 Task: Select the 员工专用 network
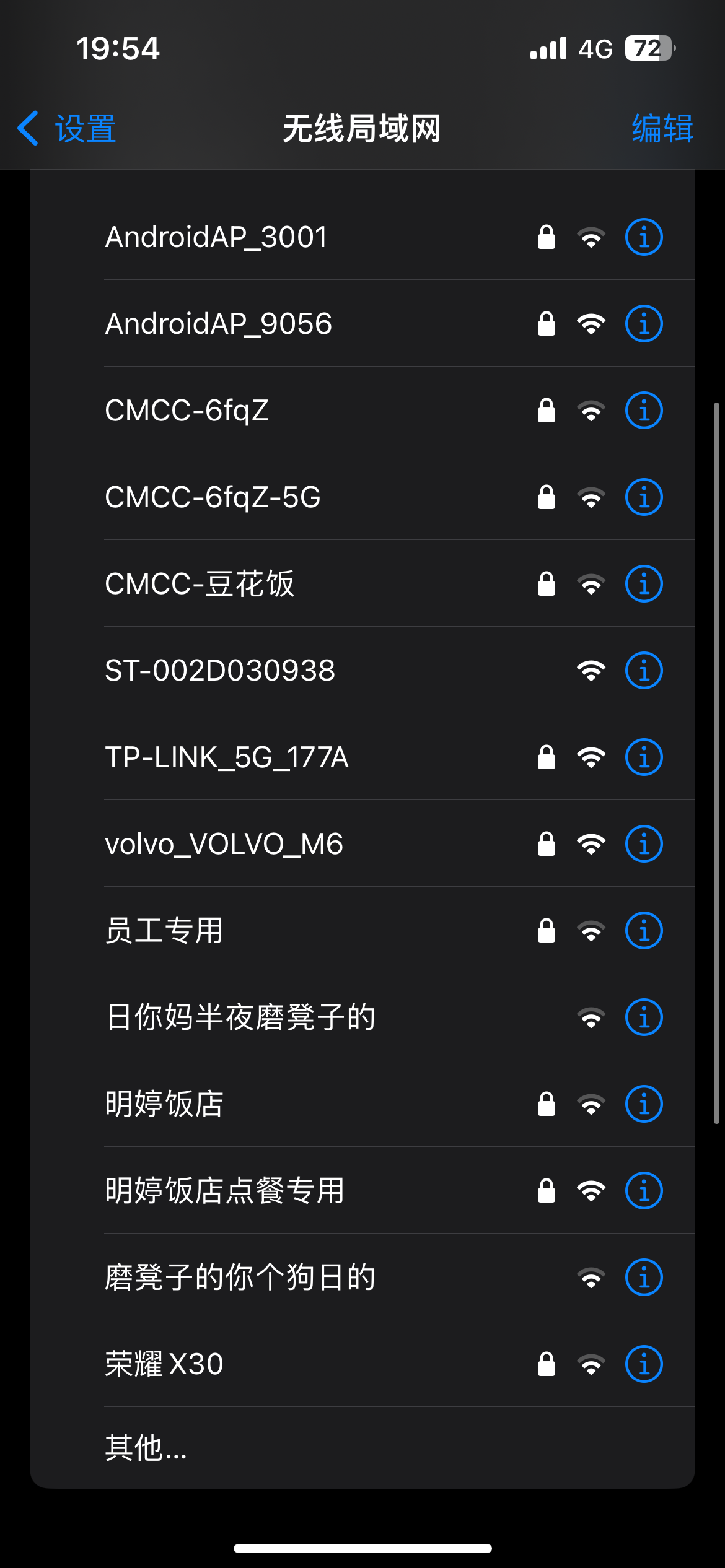pyautogui.click(x=362, y=930)
